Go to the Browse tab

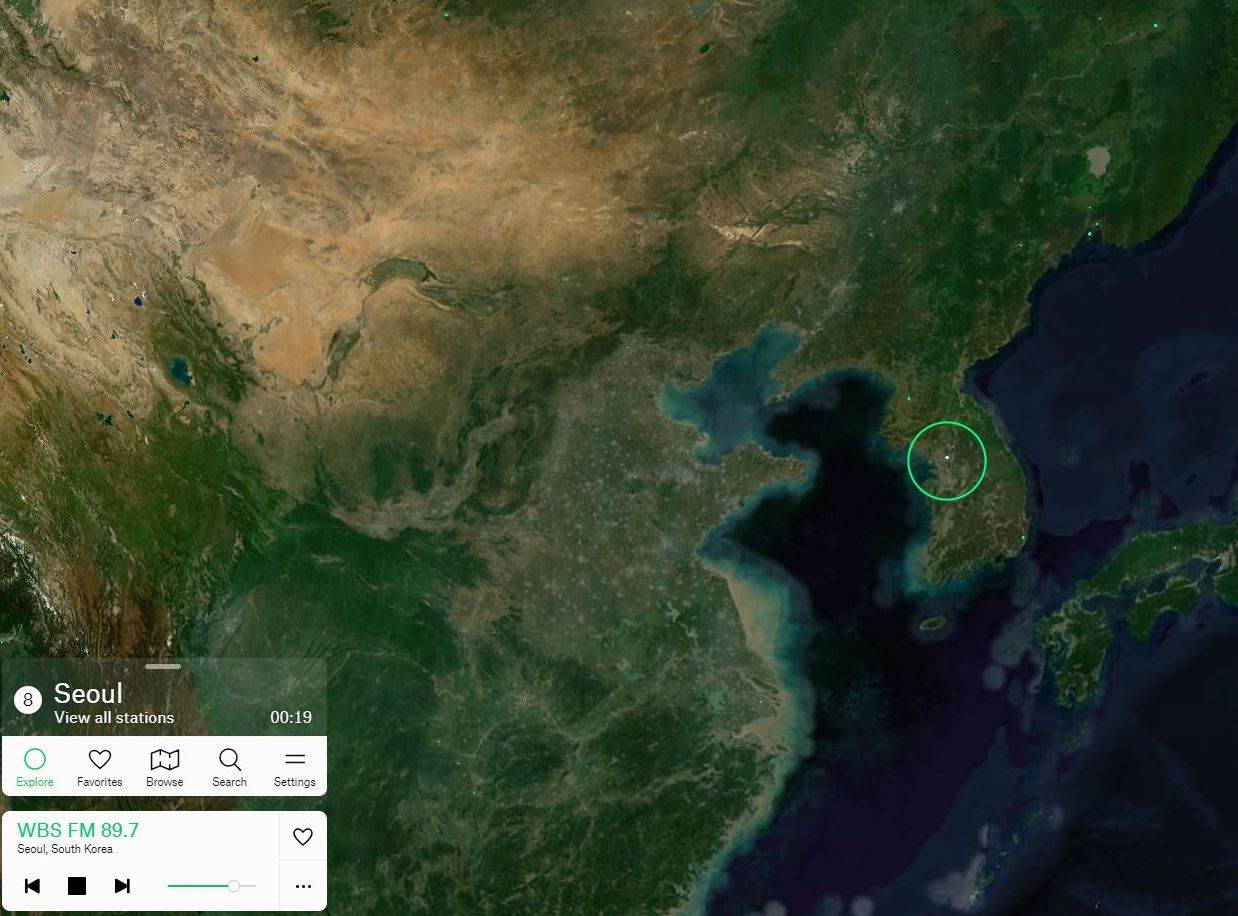point(165,767)
